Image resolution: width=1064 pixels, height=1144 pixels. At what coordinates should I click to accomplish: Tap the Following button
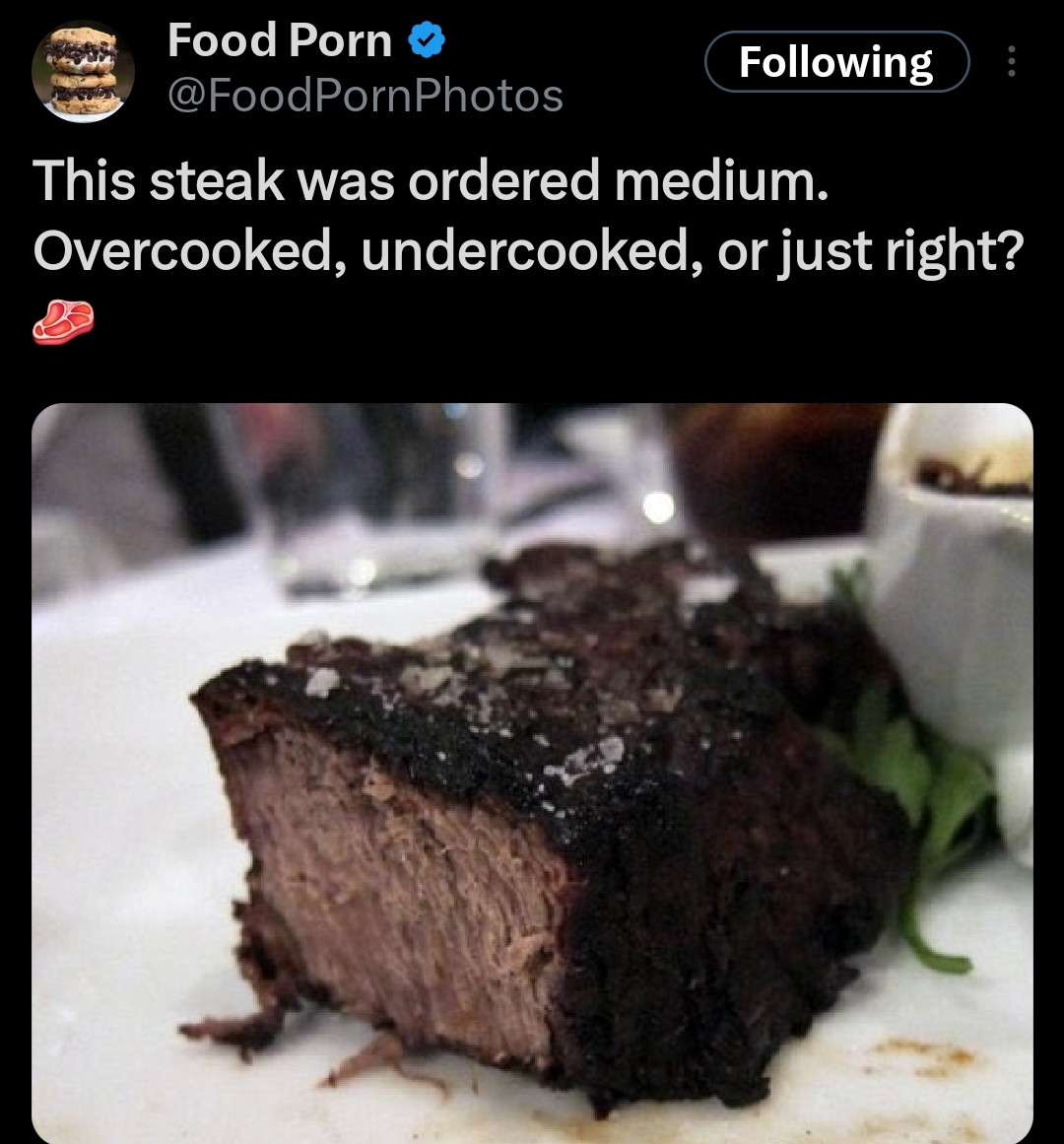(836, 62)
